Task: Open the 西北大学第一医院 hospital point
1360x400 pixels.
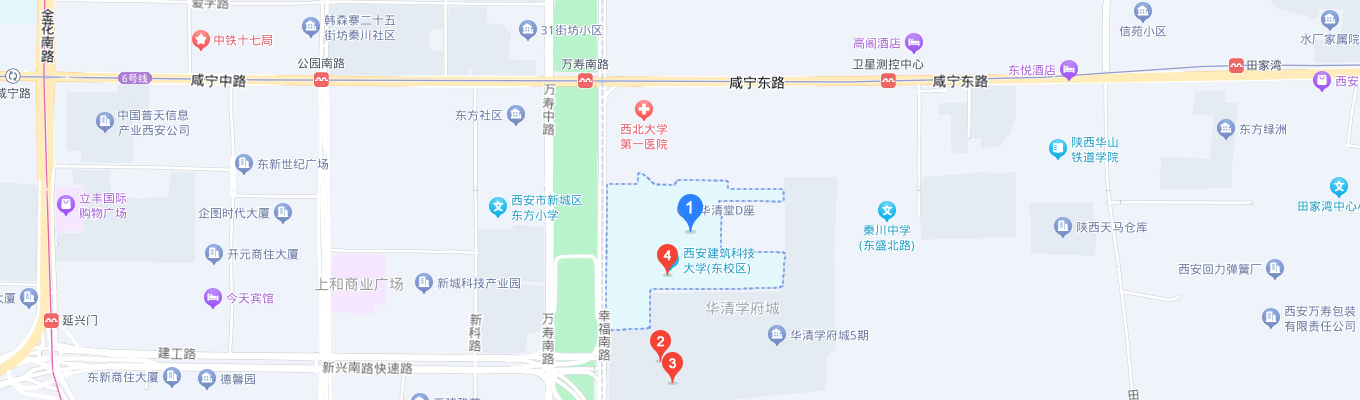Action: pos(646,108)
